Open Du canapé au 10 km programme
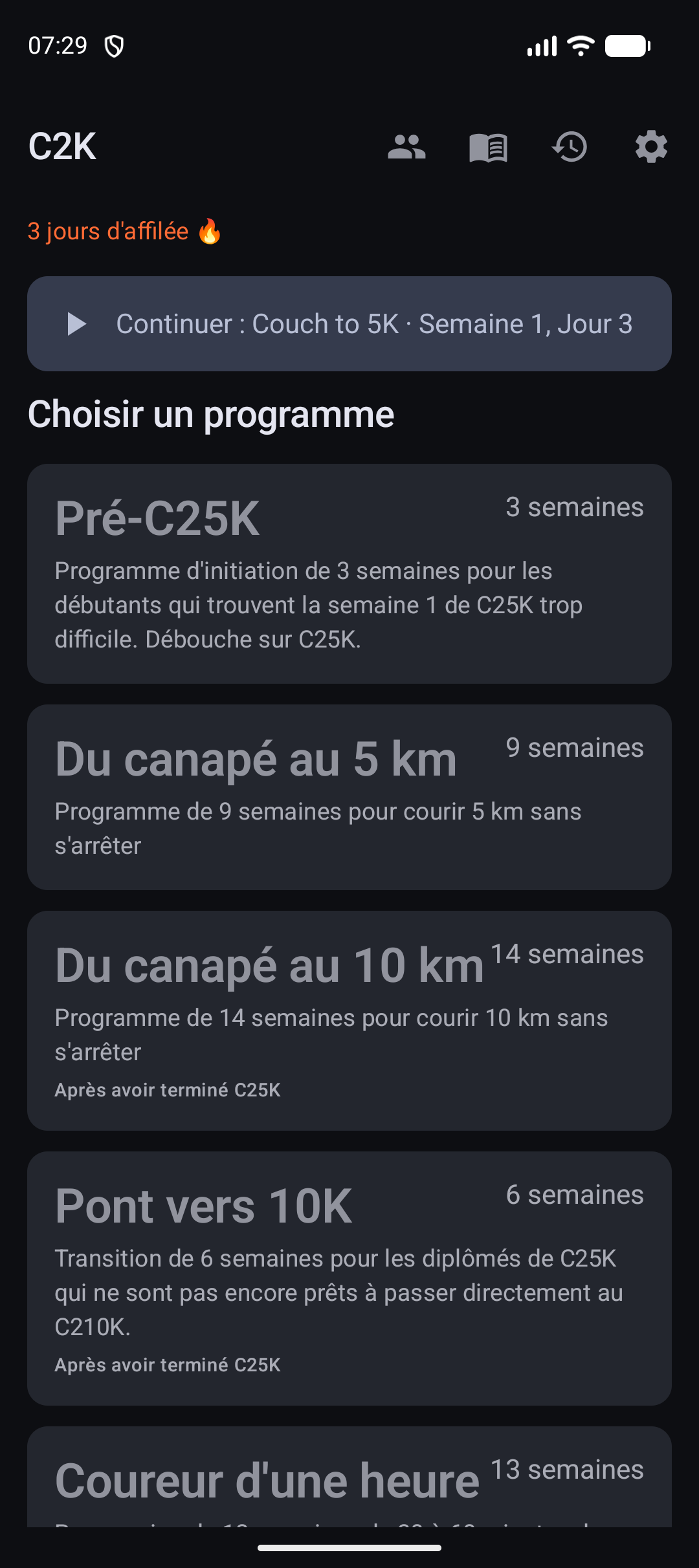699x1568 pixels. (x=349, y=1021)
